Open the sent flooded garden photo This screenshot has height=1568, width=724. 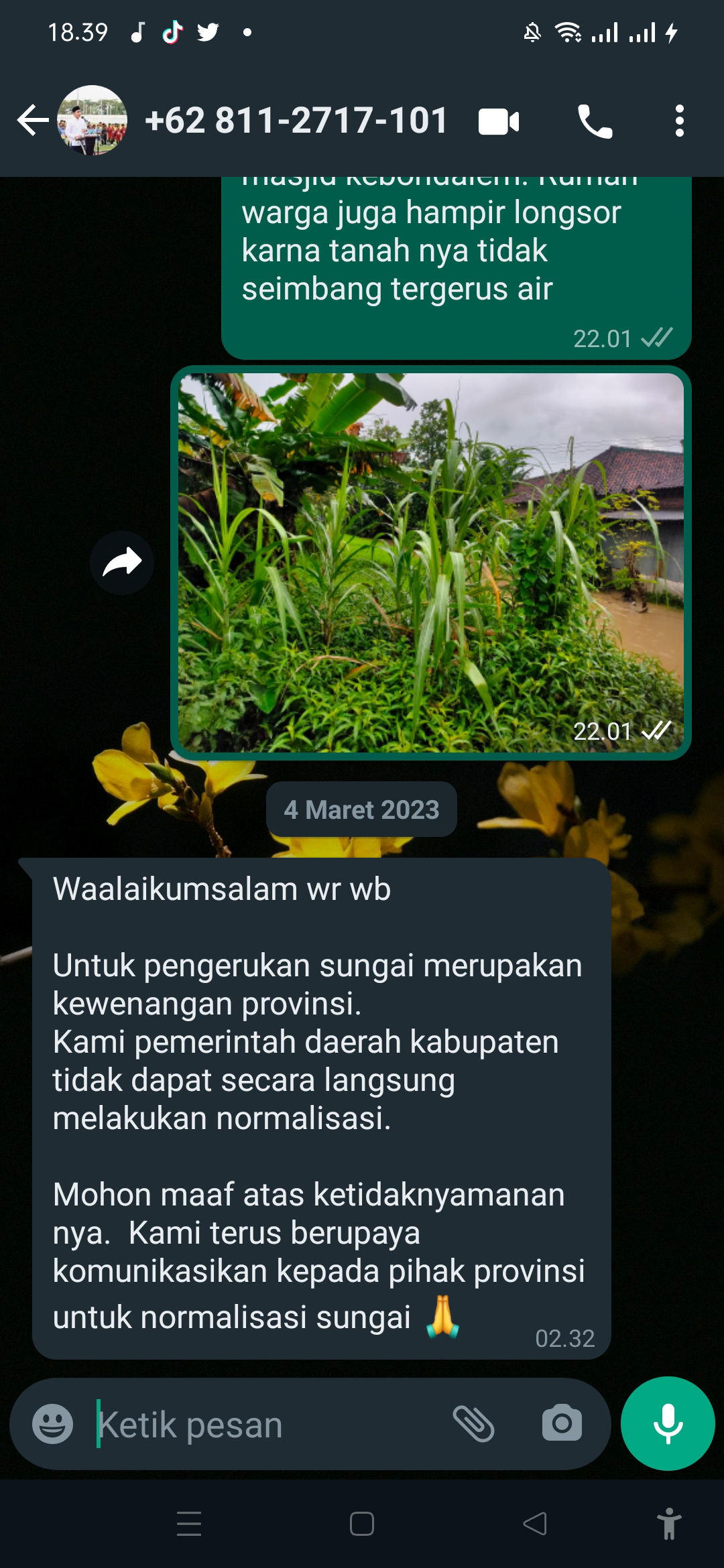point(431,562)
